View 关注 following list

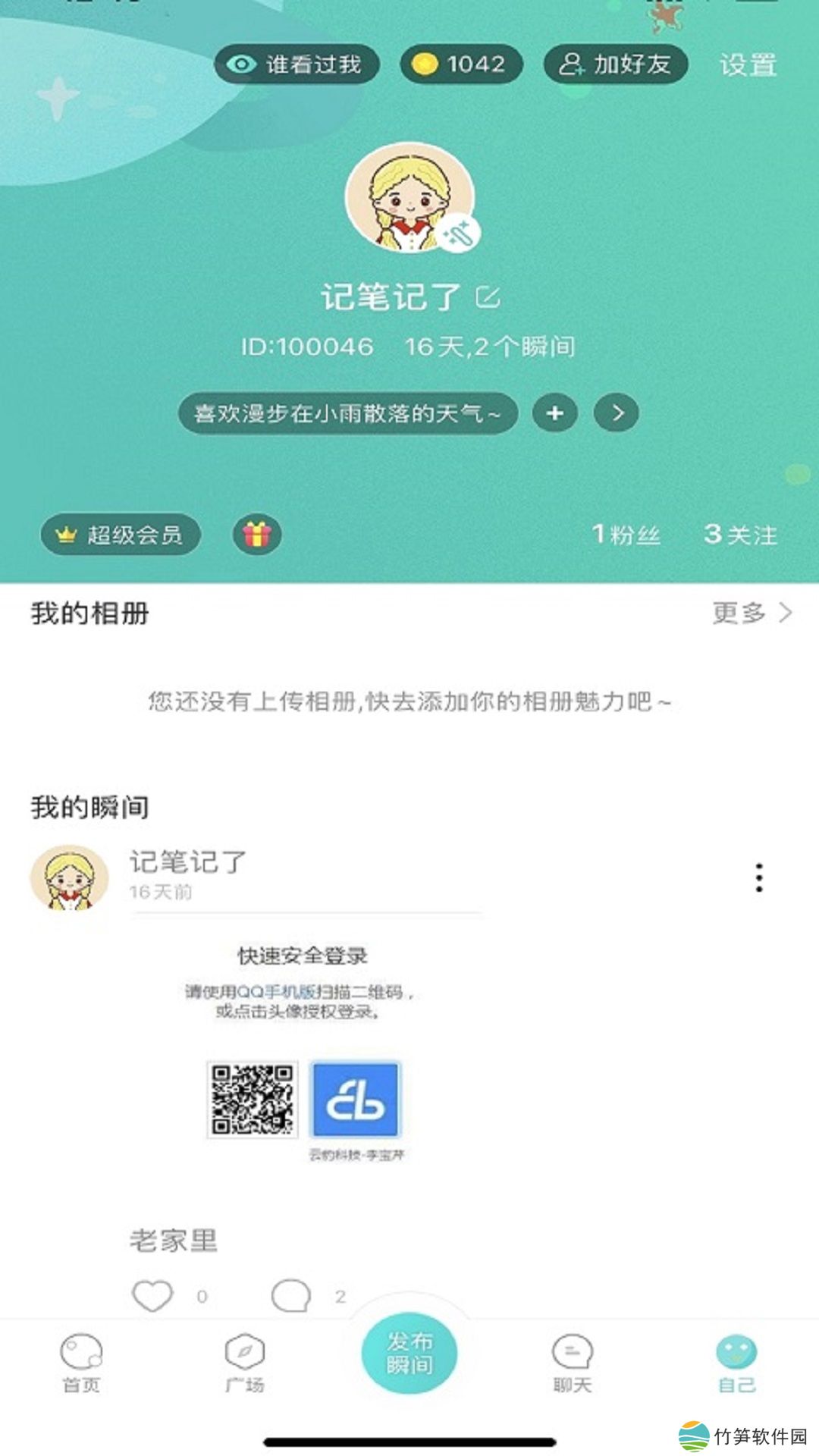point(740,535)
